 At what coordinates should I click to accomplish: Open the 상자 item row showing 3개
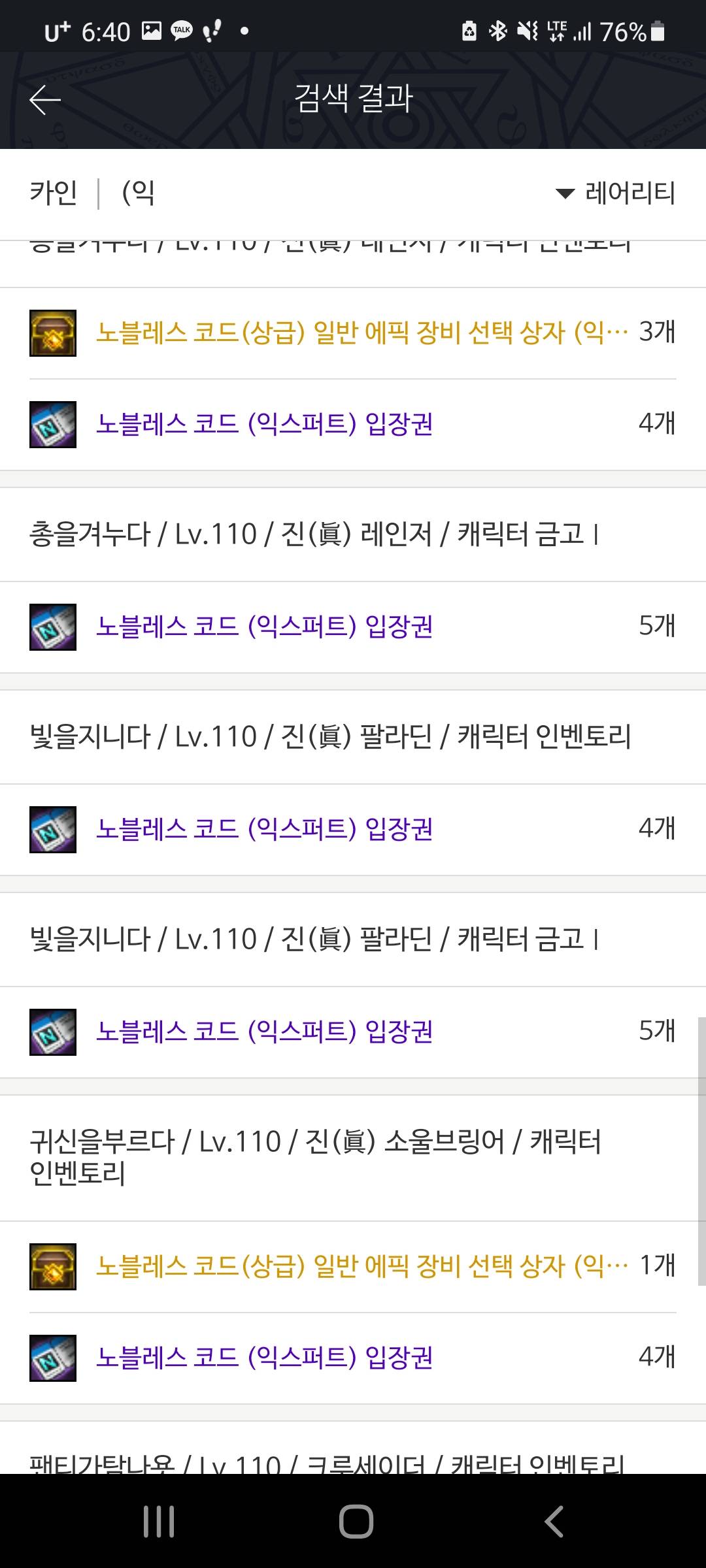click(353, 333)
